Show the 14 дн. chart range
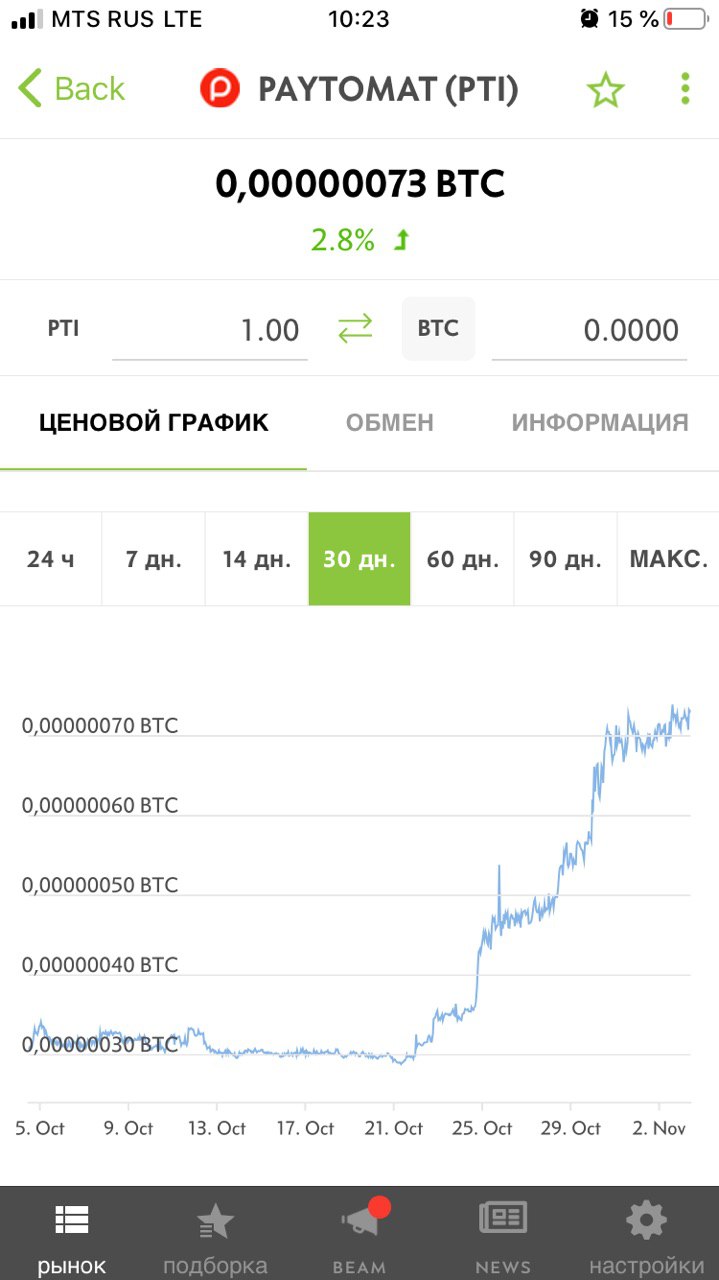The width and height of the screenshot is (719, 1280). tap(257, 559)
